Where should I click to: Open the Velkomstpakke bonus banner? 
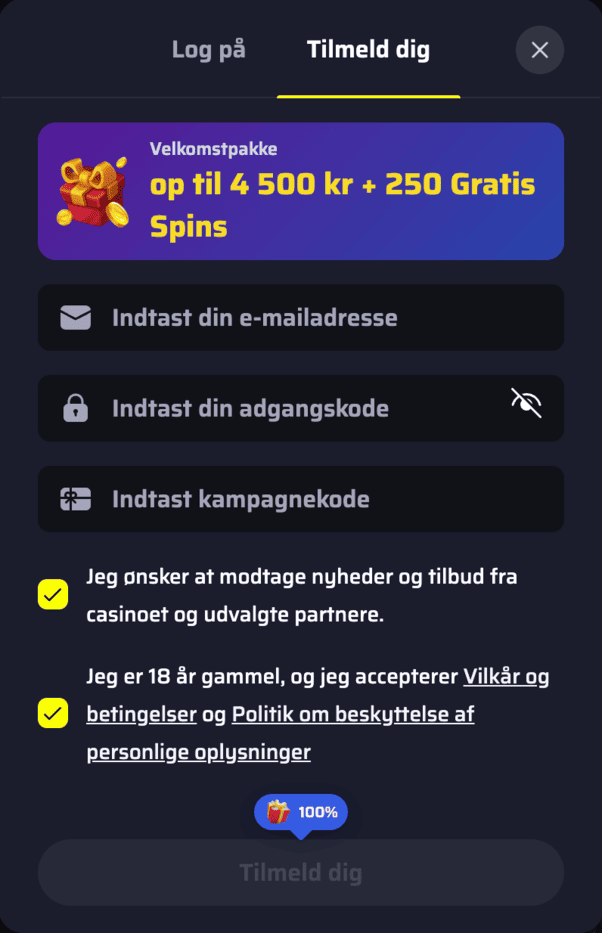point(300,191)
